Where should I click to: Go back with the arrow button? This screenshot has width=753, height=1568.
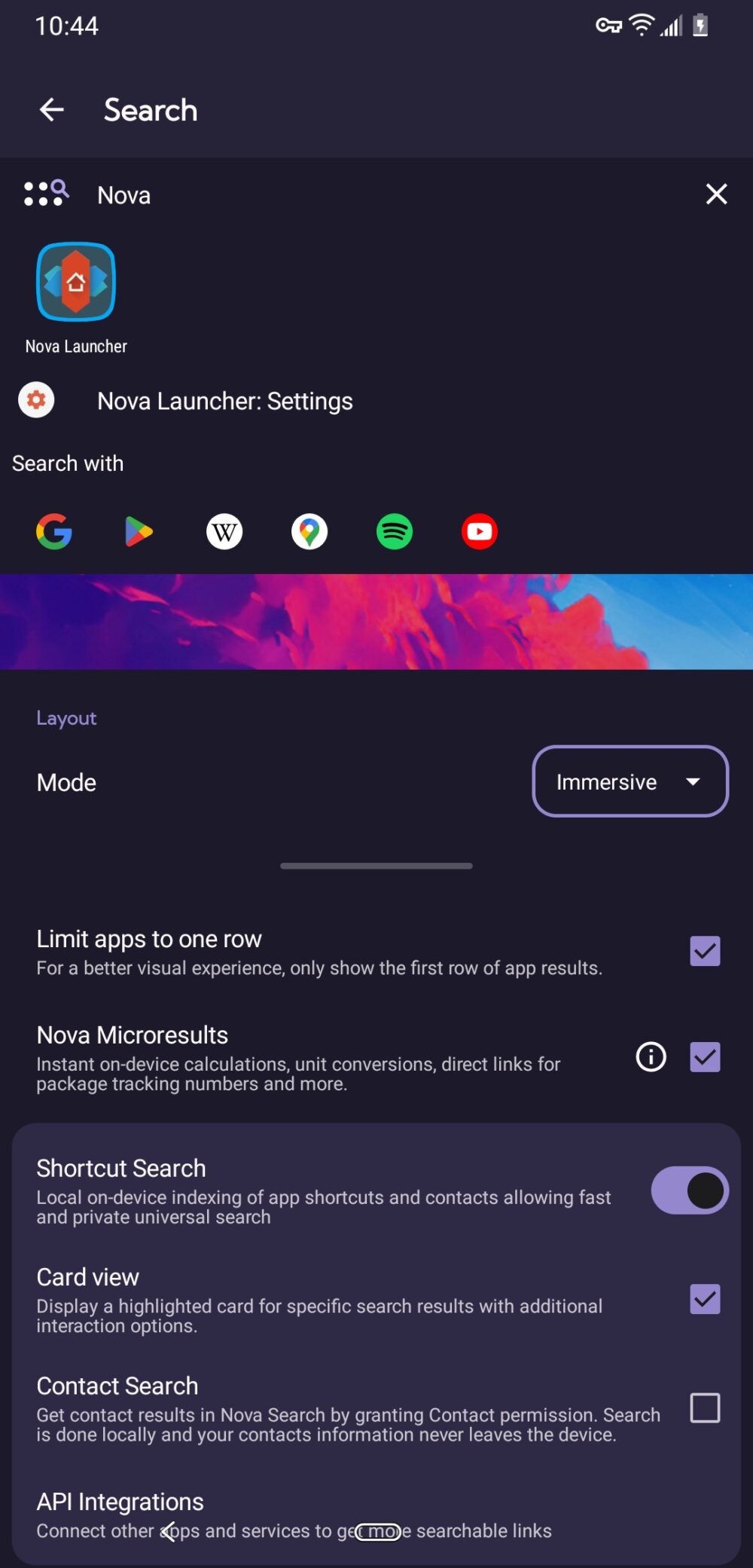pyautogui.click(x=52, y=109)
